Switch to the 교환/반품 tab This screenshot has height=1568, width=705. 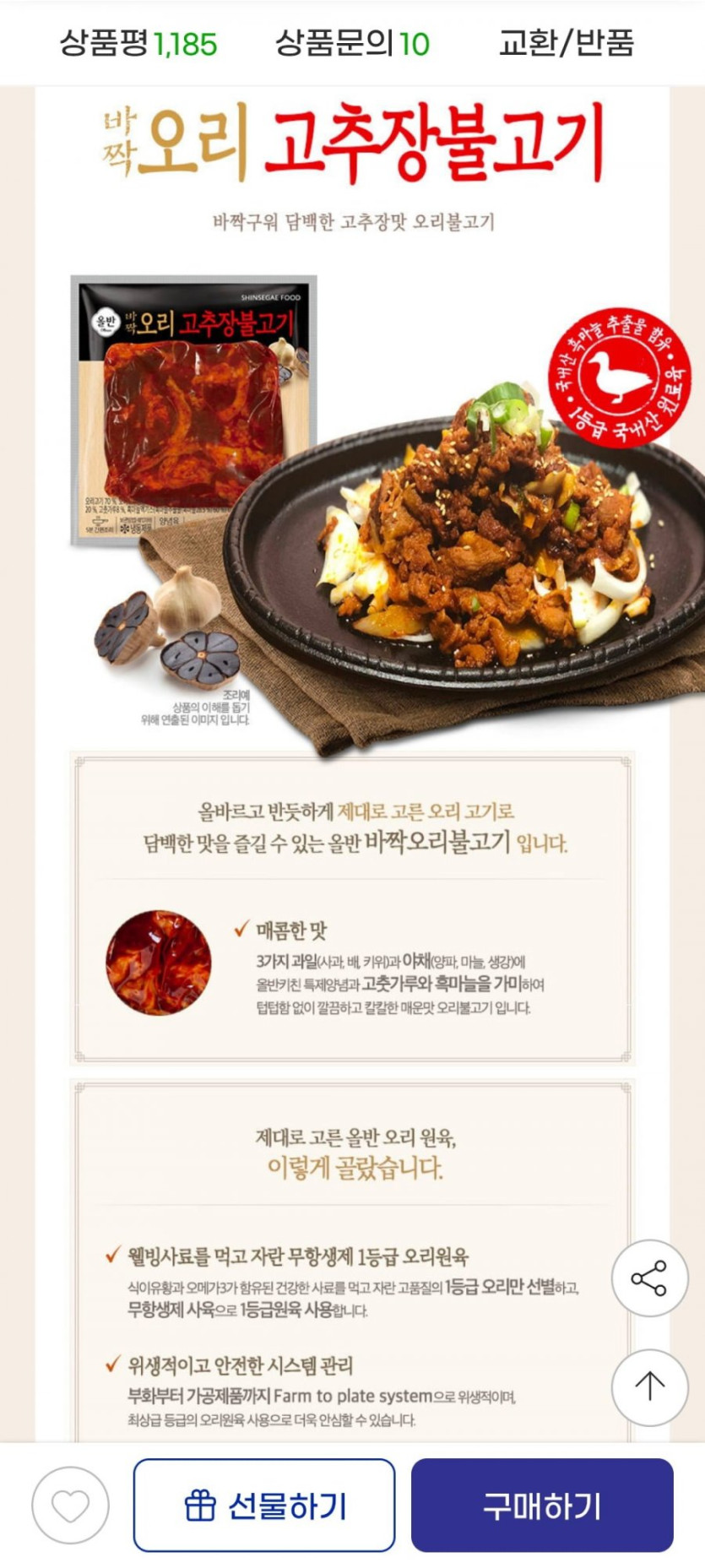[x=566, y=42]
